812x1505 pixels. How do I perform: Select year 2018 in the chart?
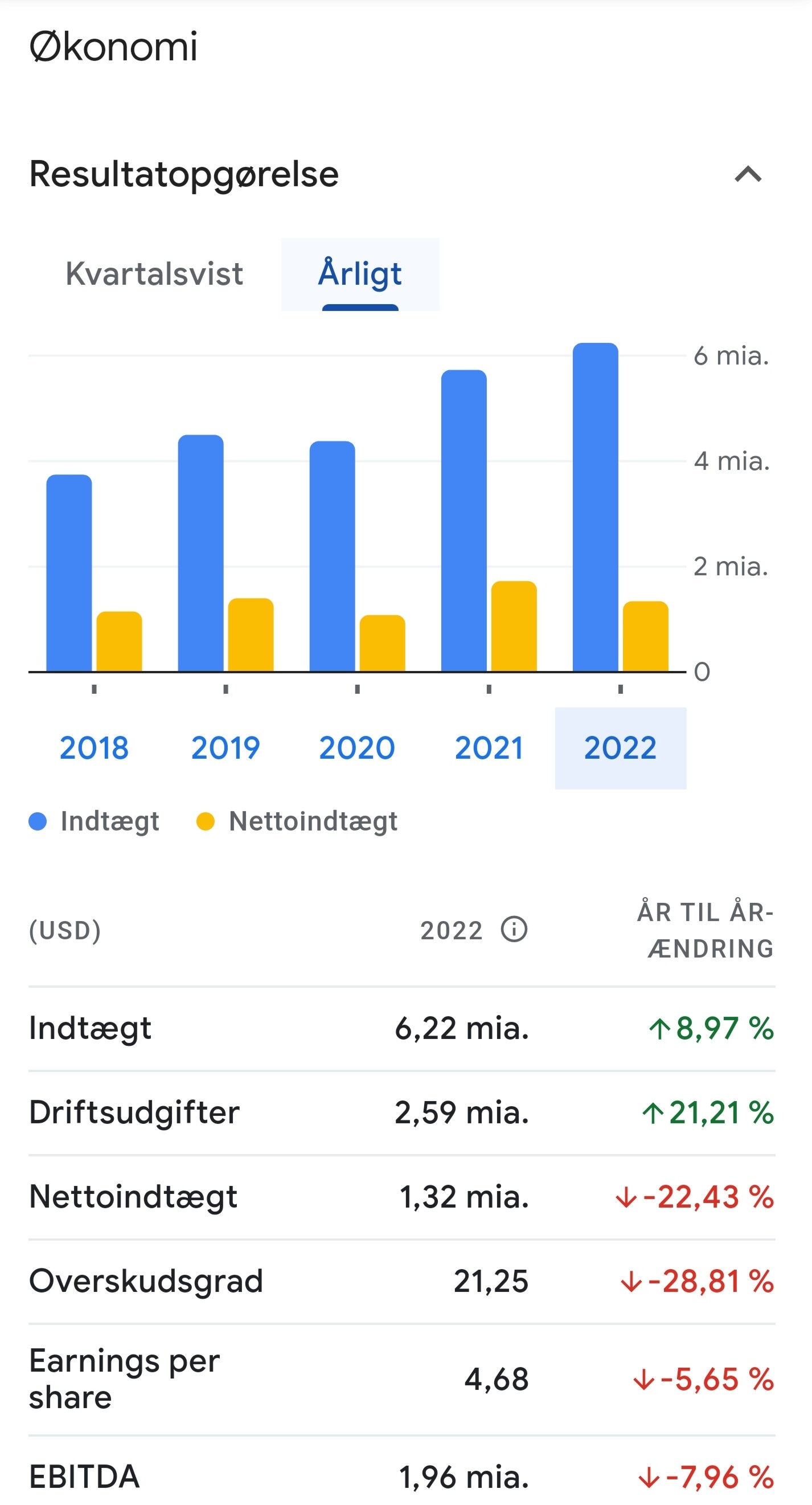point(94,748)
